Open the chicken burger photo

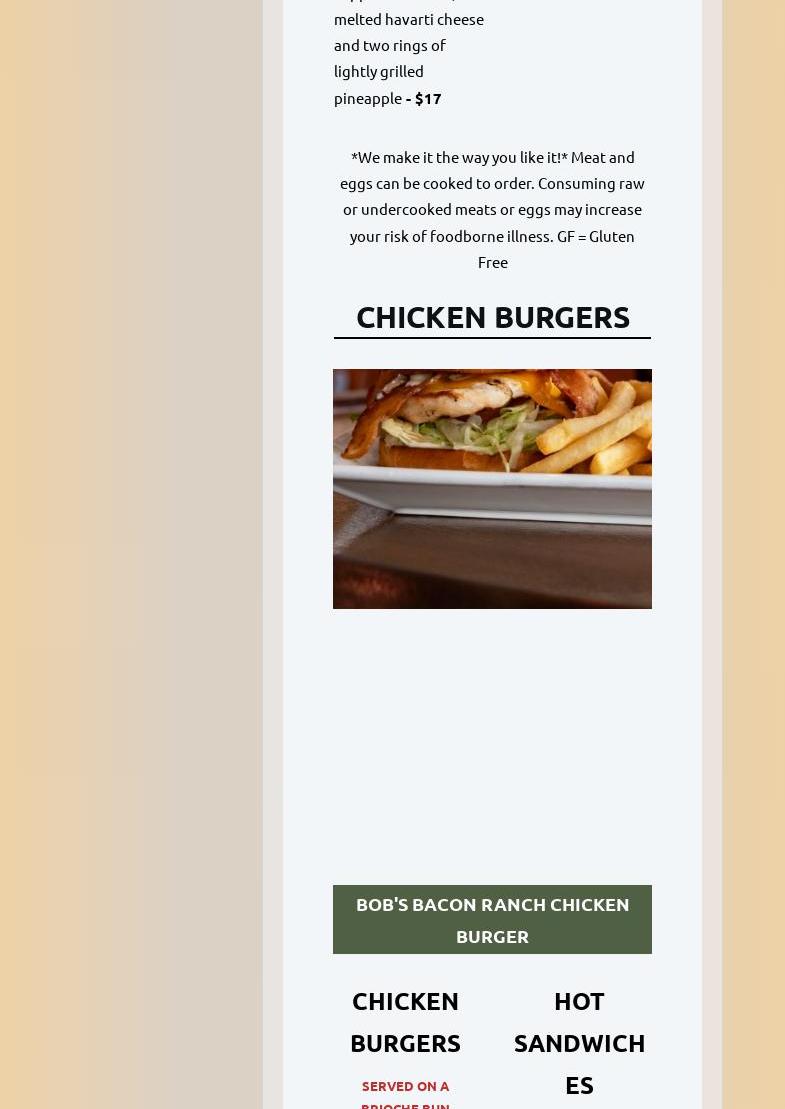492,488
